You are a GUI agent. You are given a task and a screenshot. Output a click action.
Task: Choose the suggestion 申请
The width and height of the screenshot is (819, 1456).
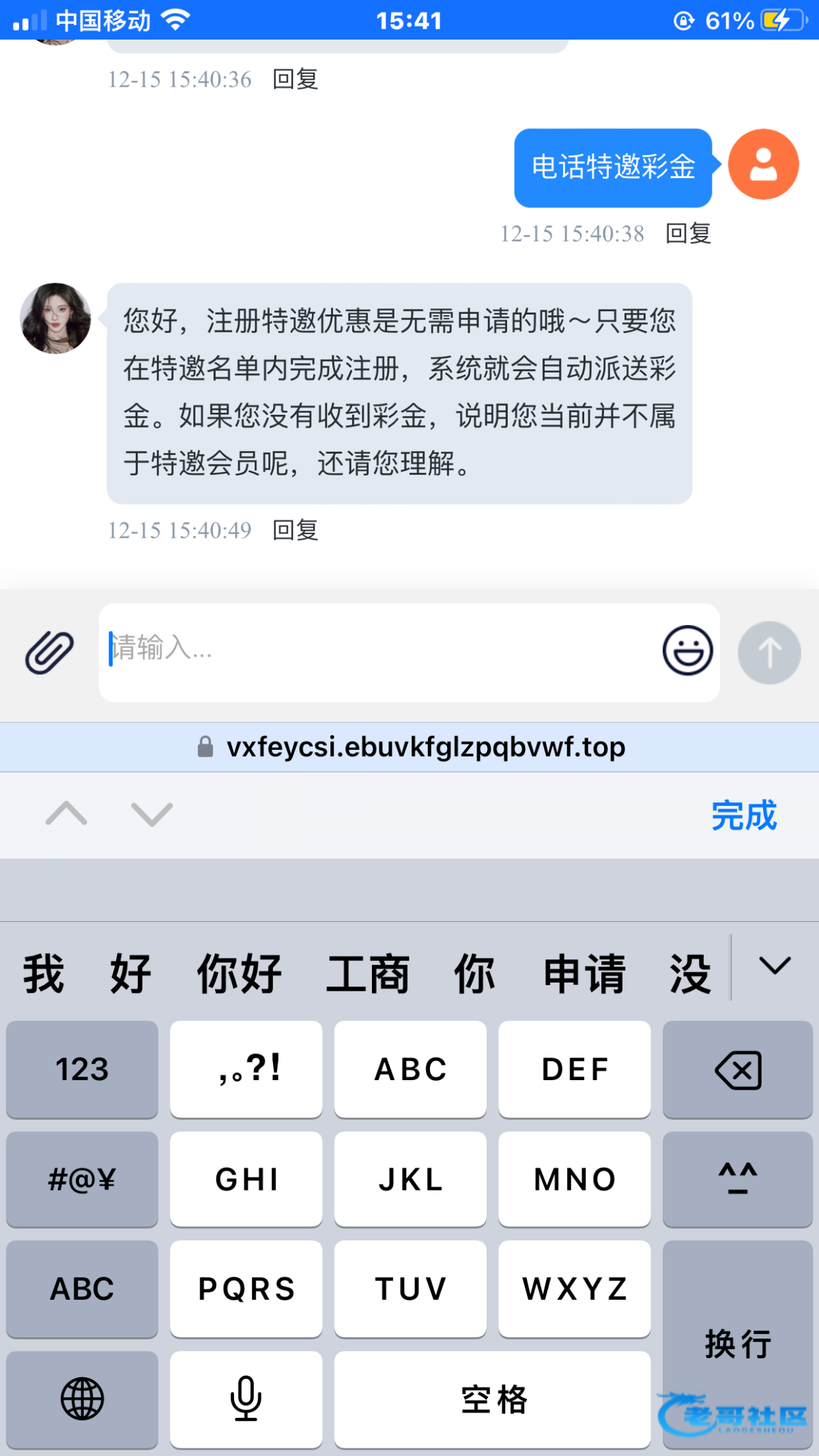584,974
